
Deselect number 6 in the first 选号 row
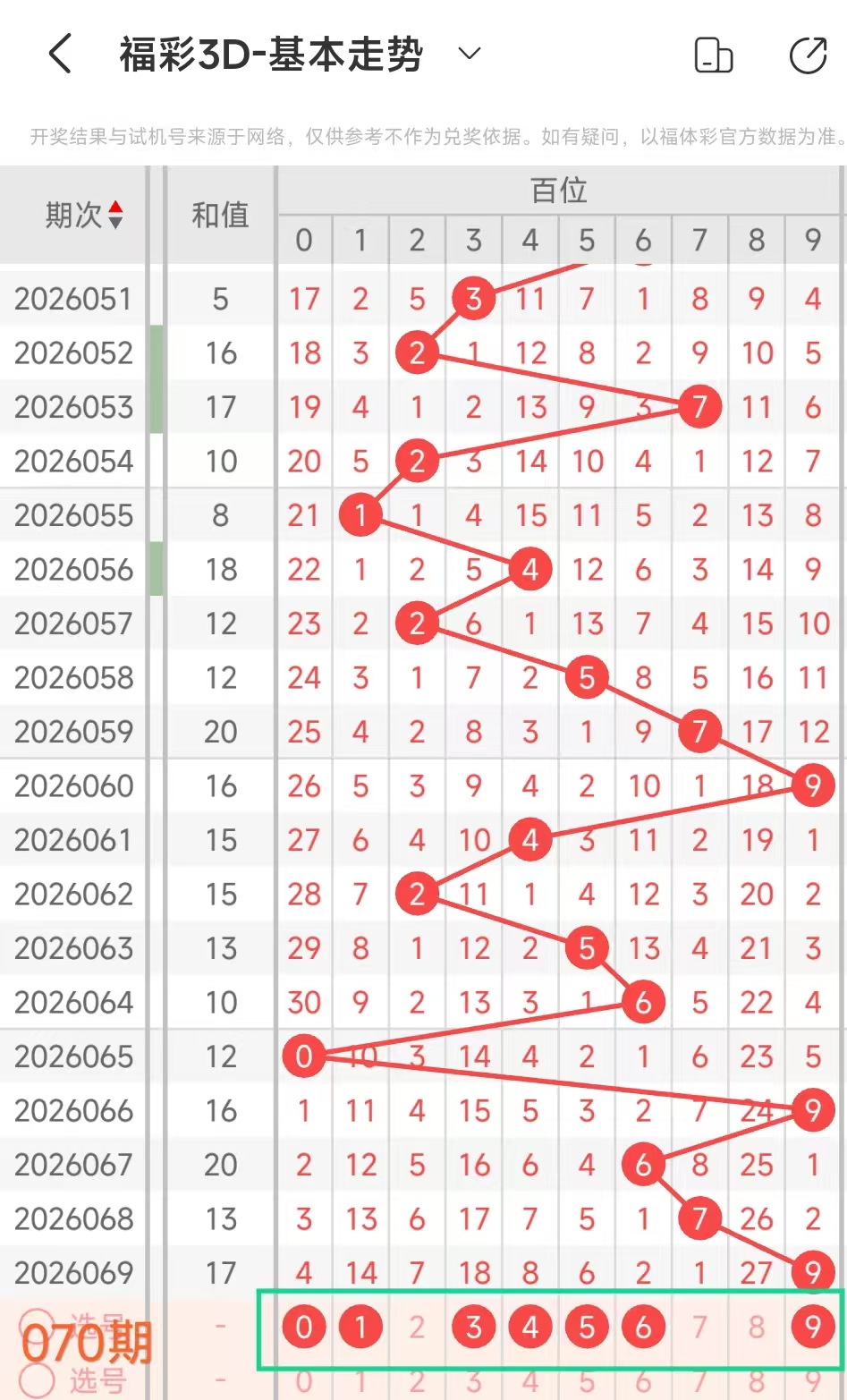tap(643, 1328)
